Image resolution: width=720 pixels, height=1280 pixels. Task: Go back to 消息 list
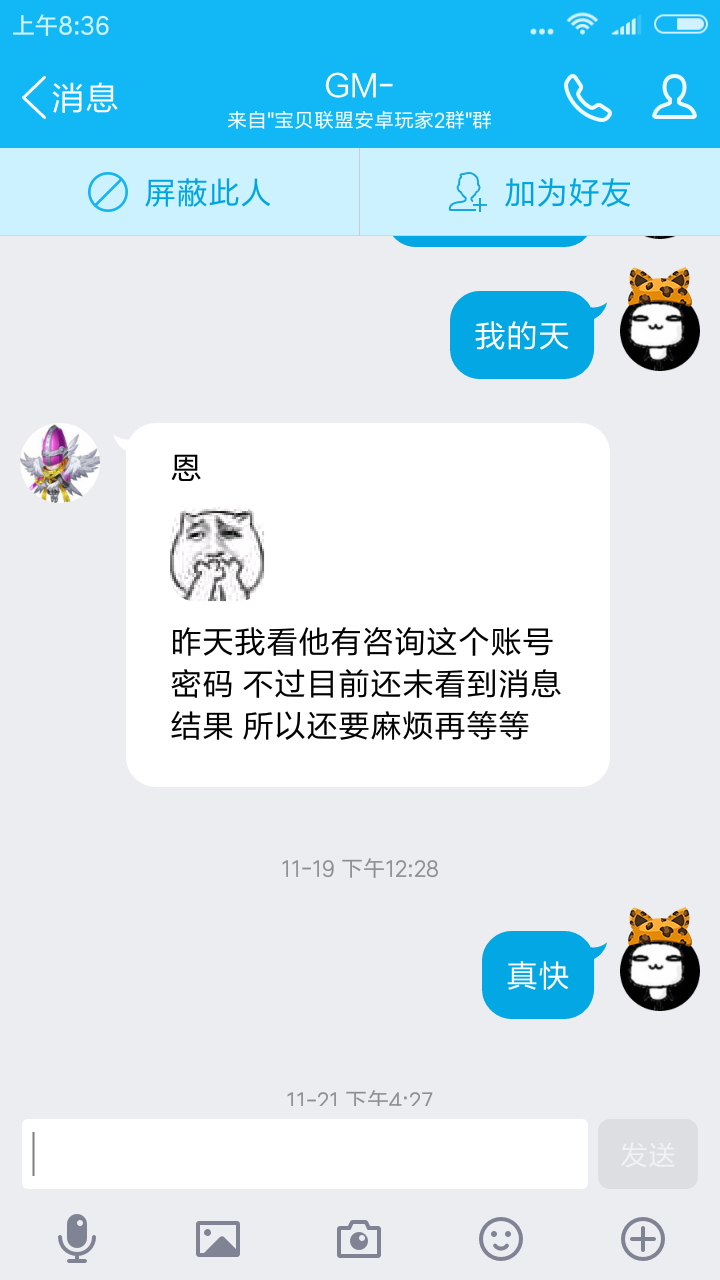click(x=68, y=98)
